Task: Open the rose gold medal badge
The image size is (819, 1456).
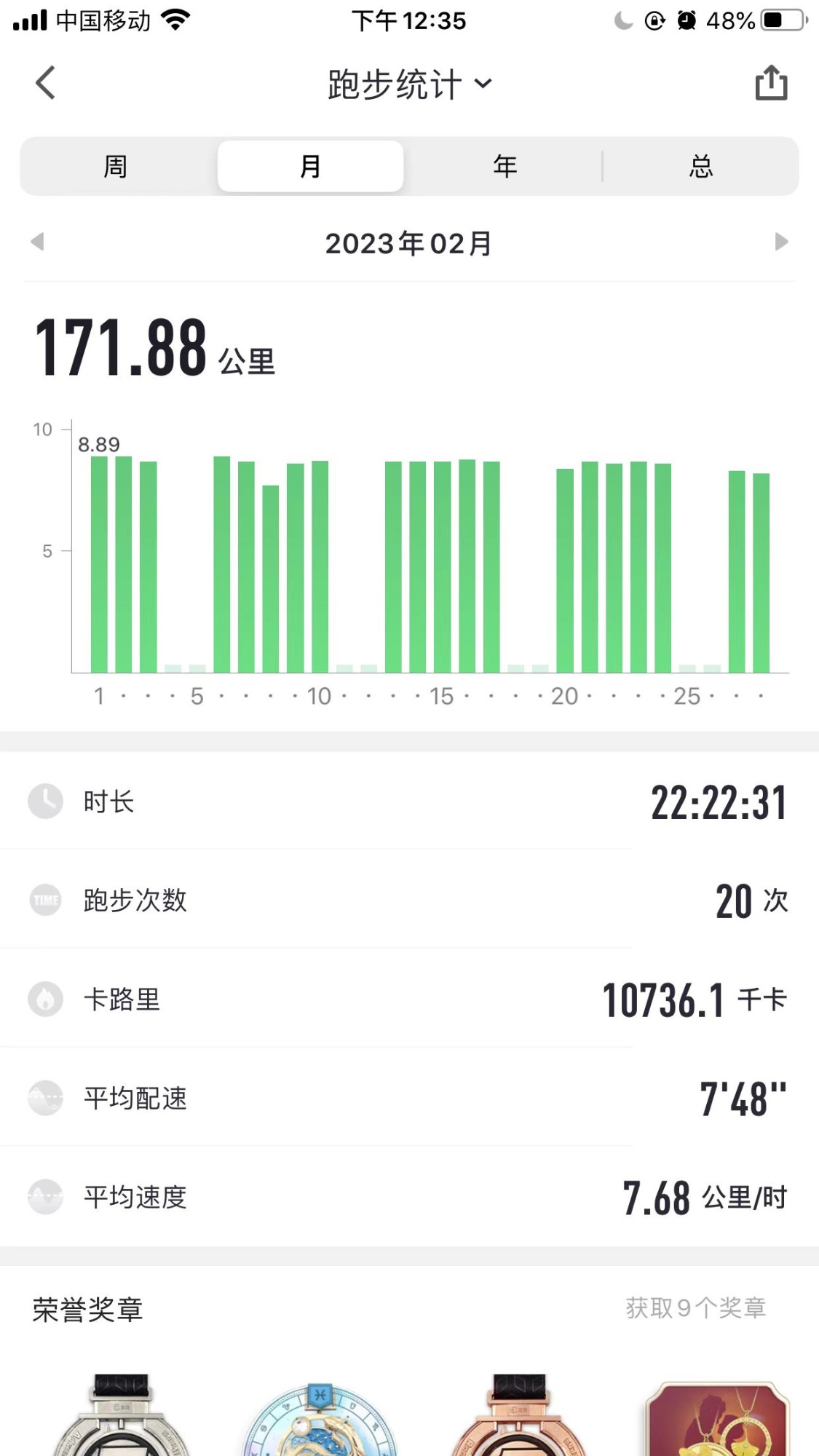Action: coord(518,1416)
